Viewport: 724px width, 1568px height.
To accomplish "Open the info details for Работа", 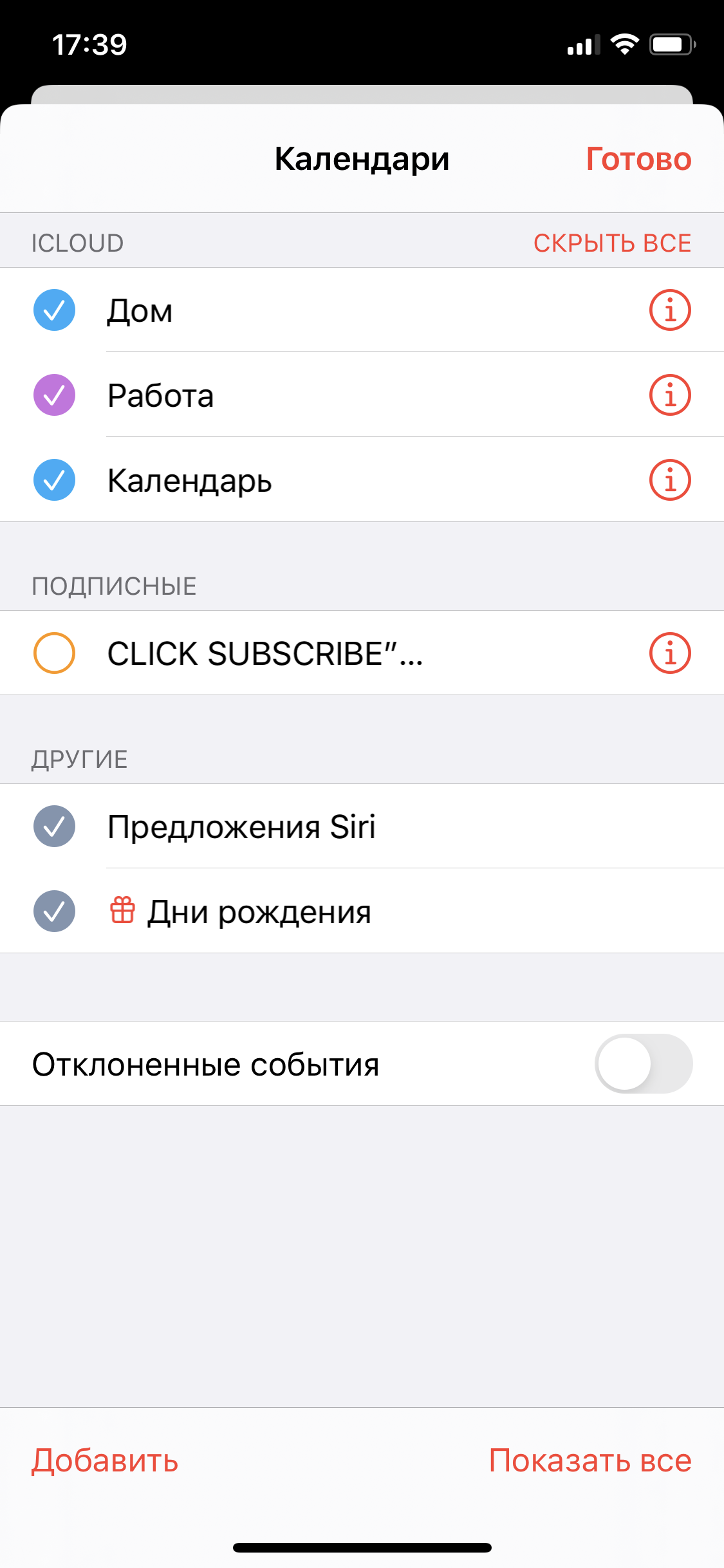I will (669, 395).
